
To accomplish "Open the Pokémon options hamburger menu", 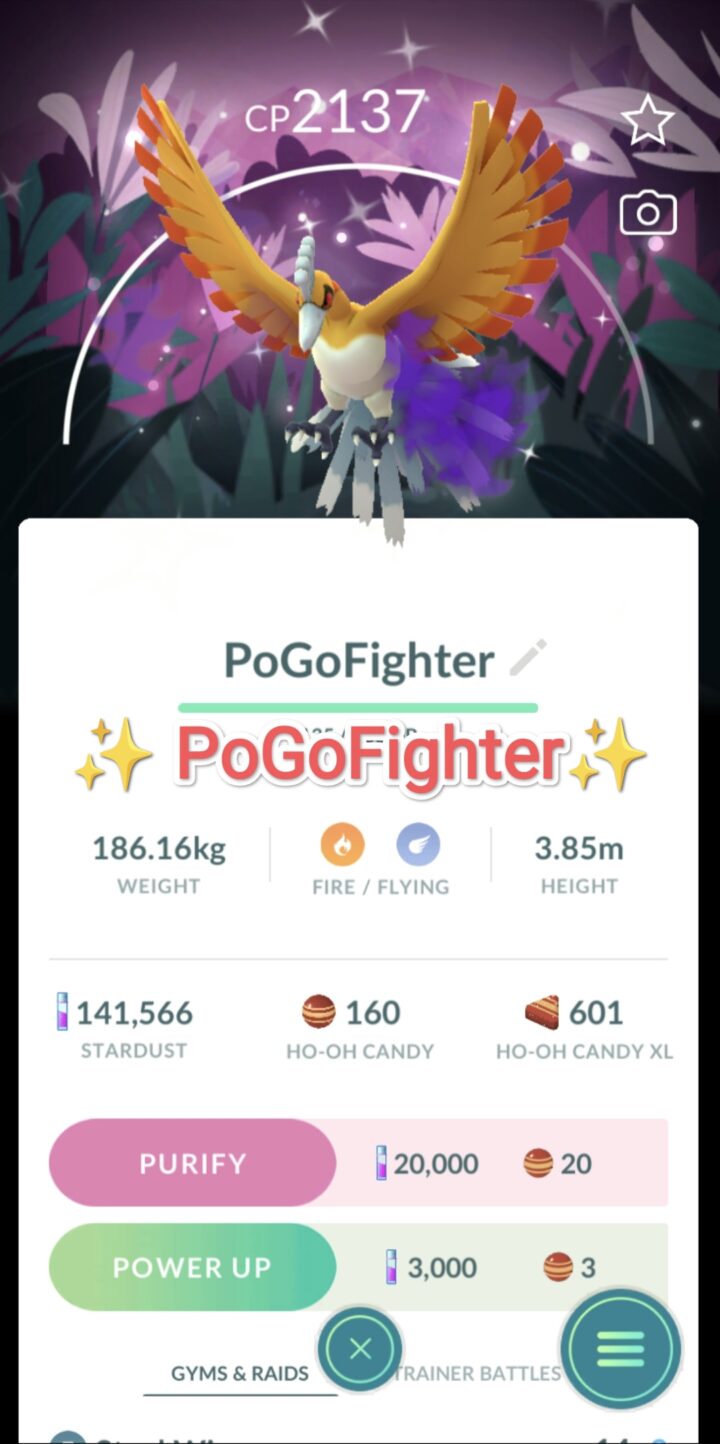I will (620, 1348).
